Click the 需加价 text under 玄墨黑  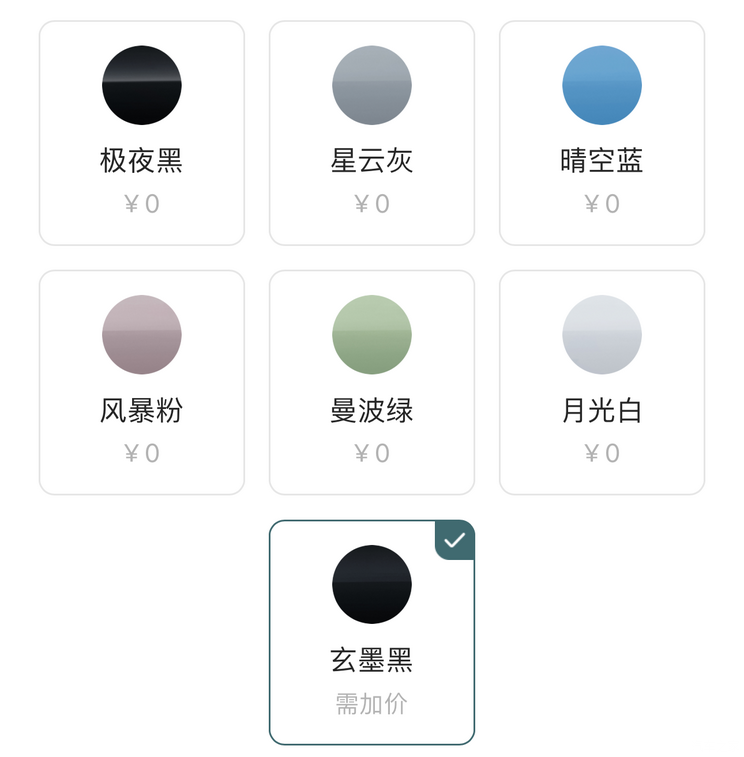372,703
